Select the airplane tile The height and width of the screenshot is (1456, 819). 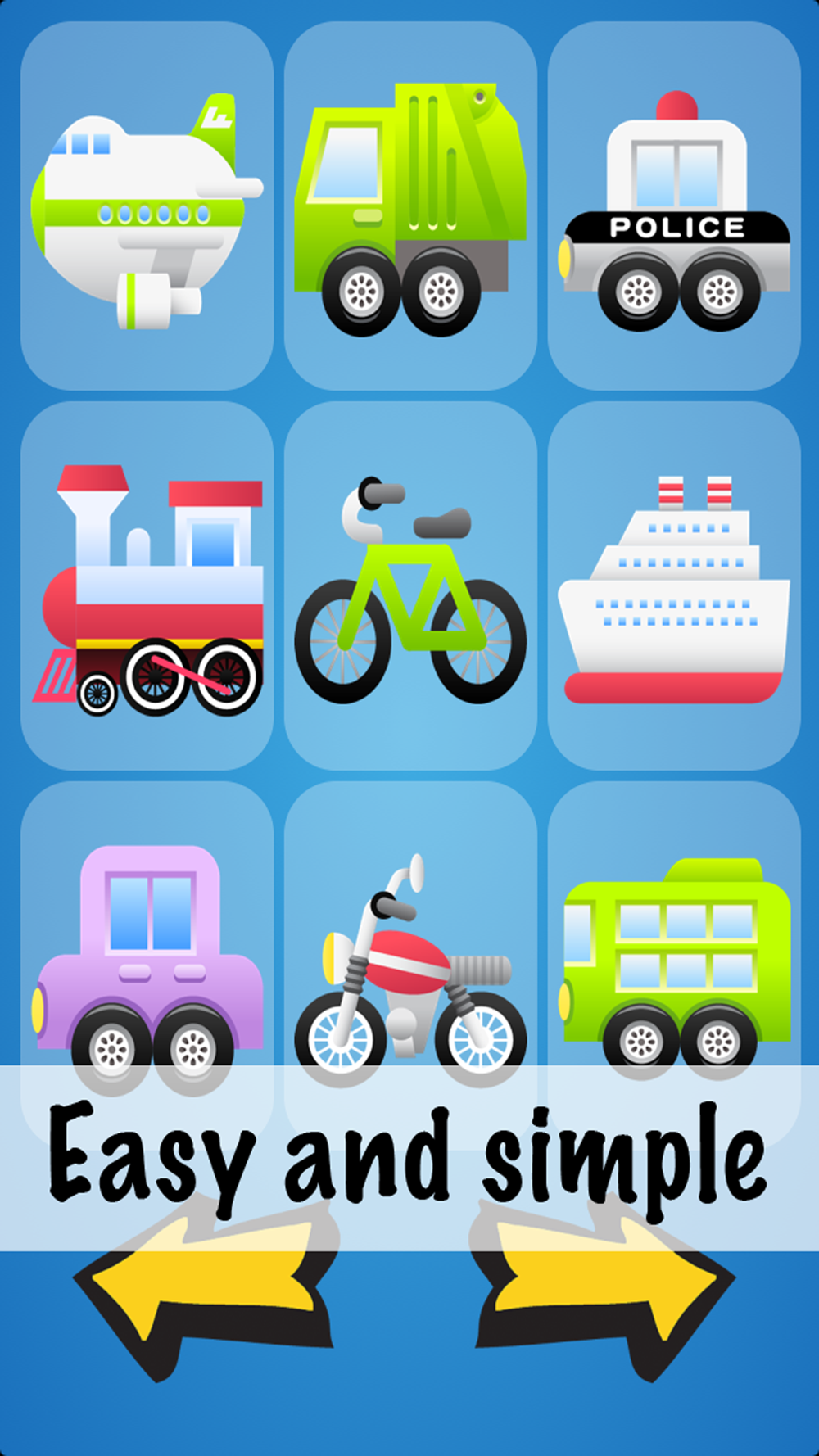(147, 206)
